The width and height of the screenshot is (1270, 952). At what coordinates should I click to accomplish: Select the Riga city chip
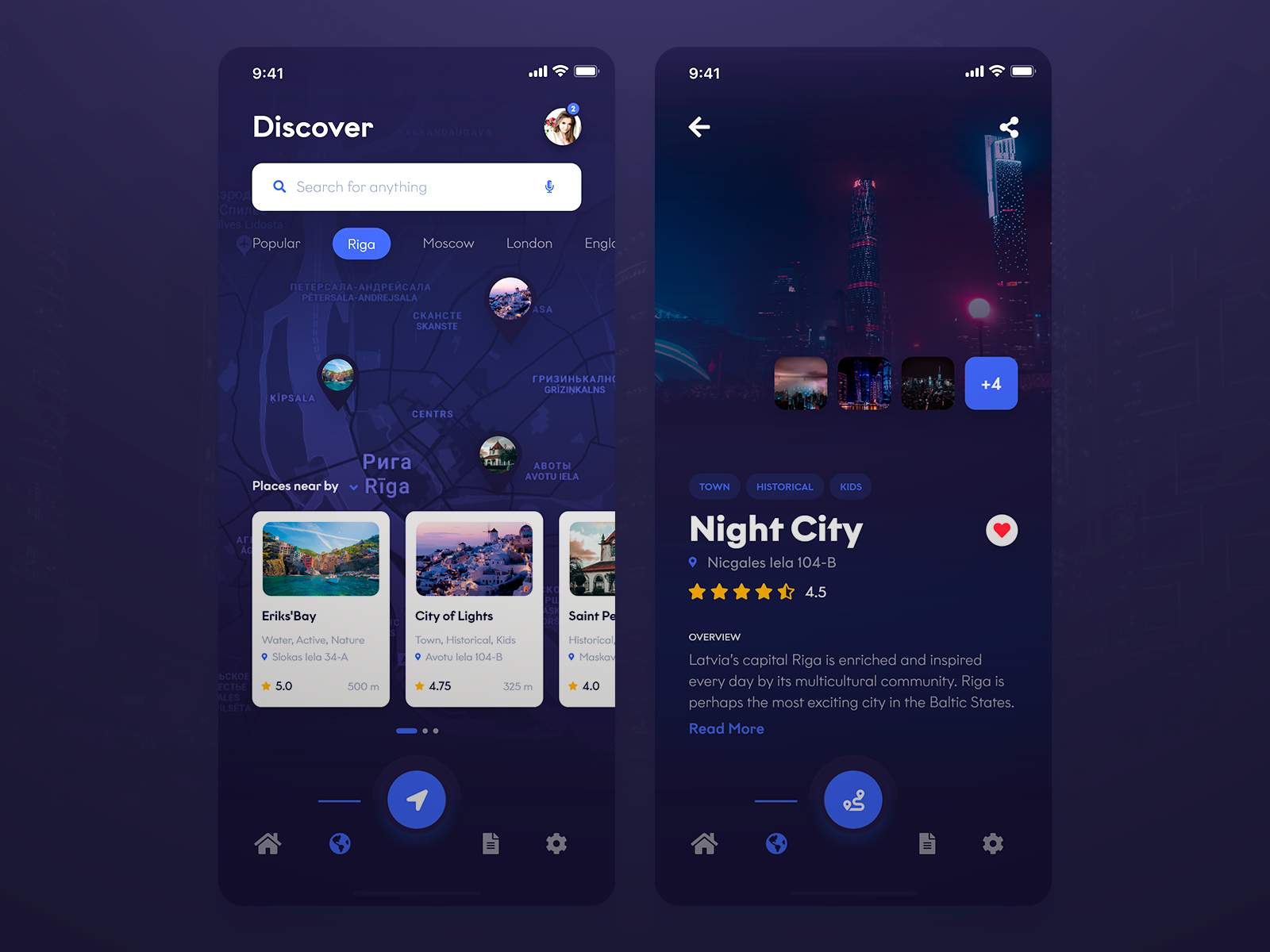pyautogui.click(x=361, y=244)
